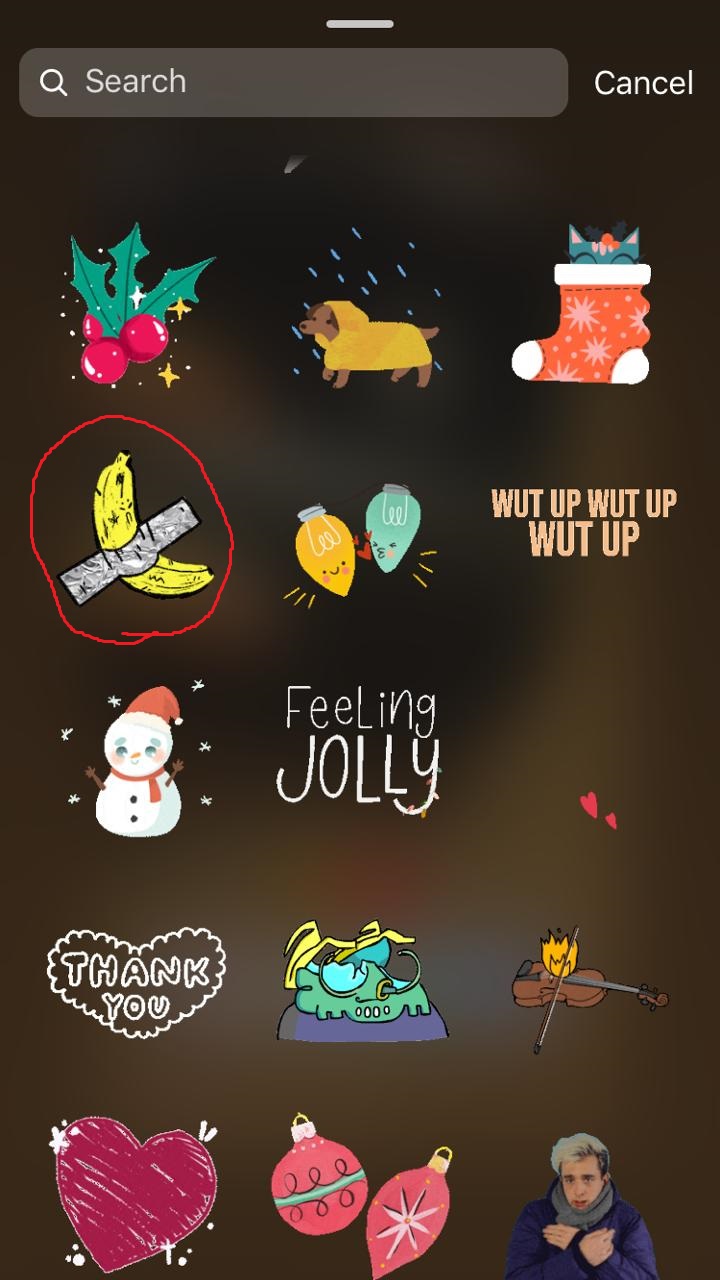Cancel the sticker search
720x1280 pixels.
tap(643, 83)
